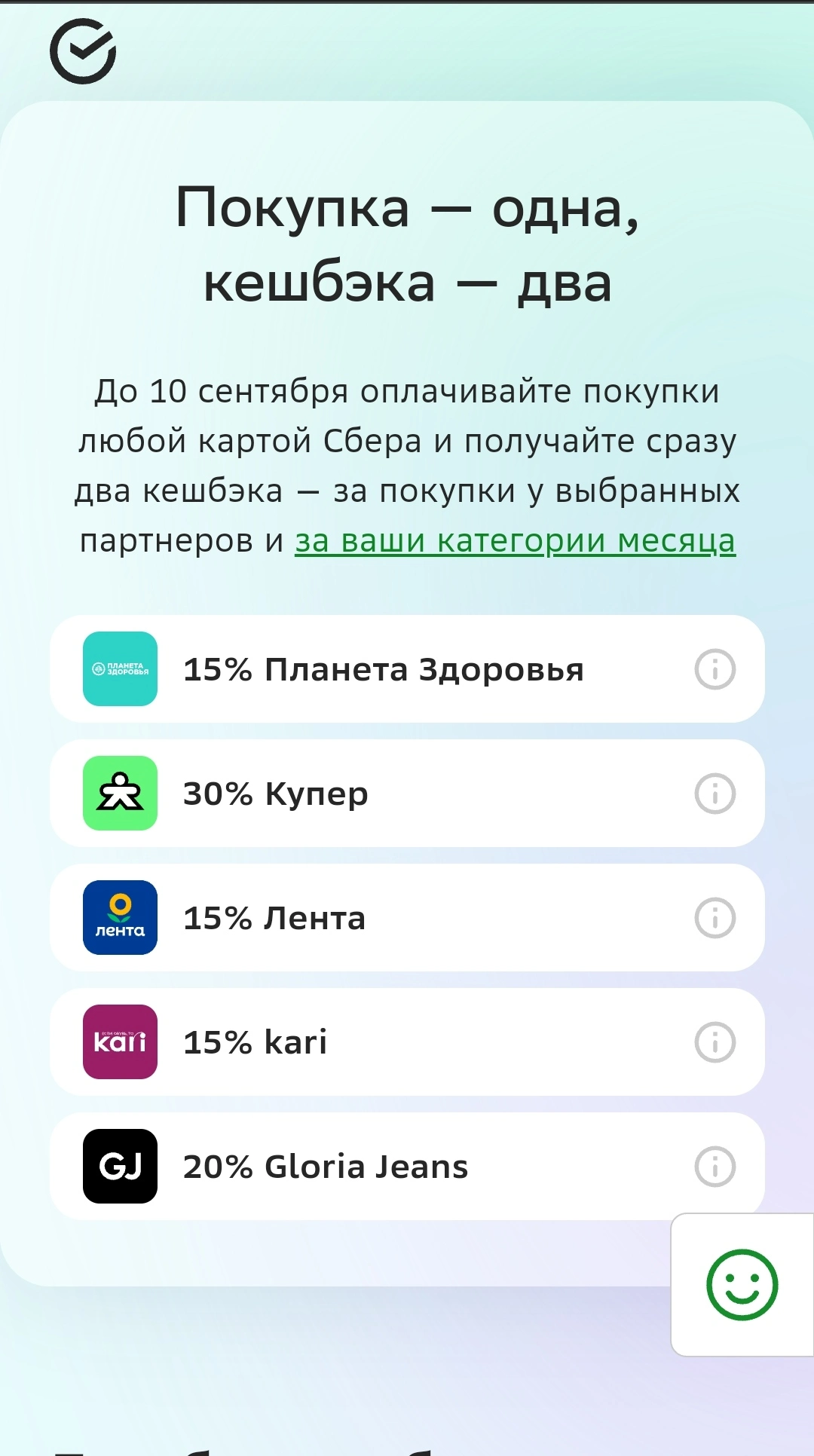Tap the info icon beside kari
The width and height of the screenshot is (814, 1456).
tap(715, 1042)
